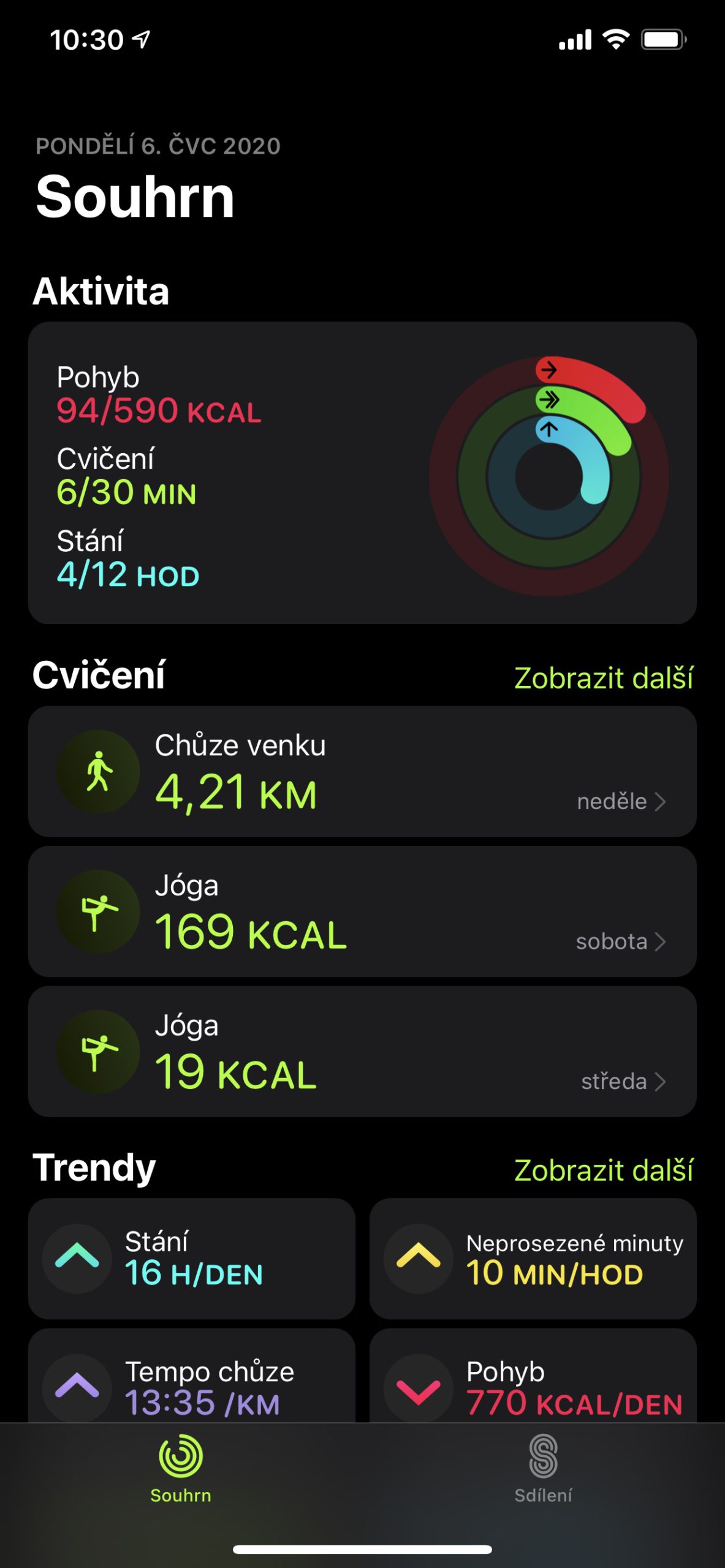Open the Stání 16 h/den trend

[x=191, y=1259]
